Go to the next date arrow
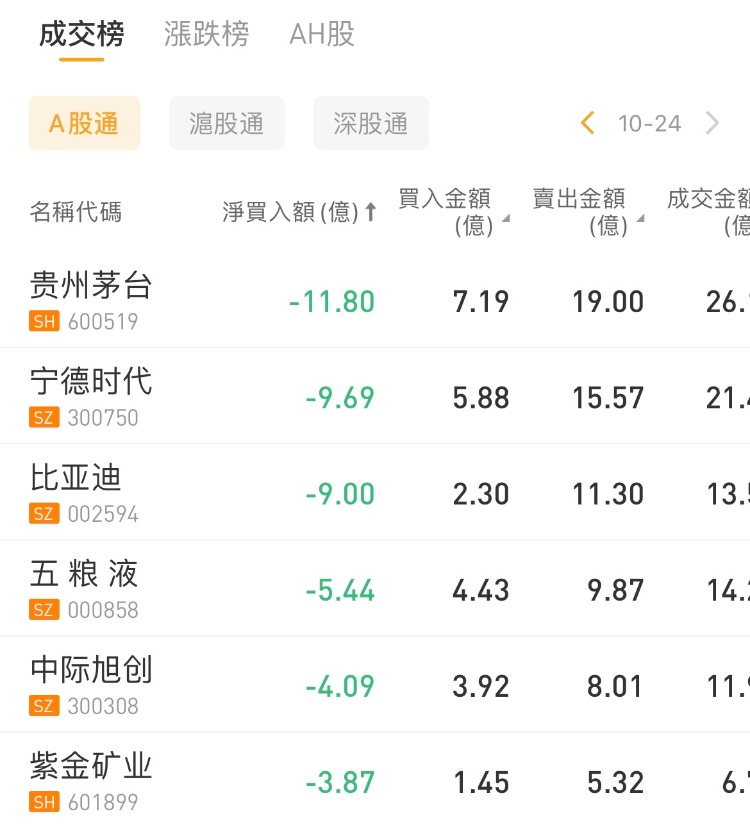750x825 pixels. pyautogui.click(x=712, y=123)
